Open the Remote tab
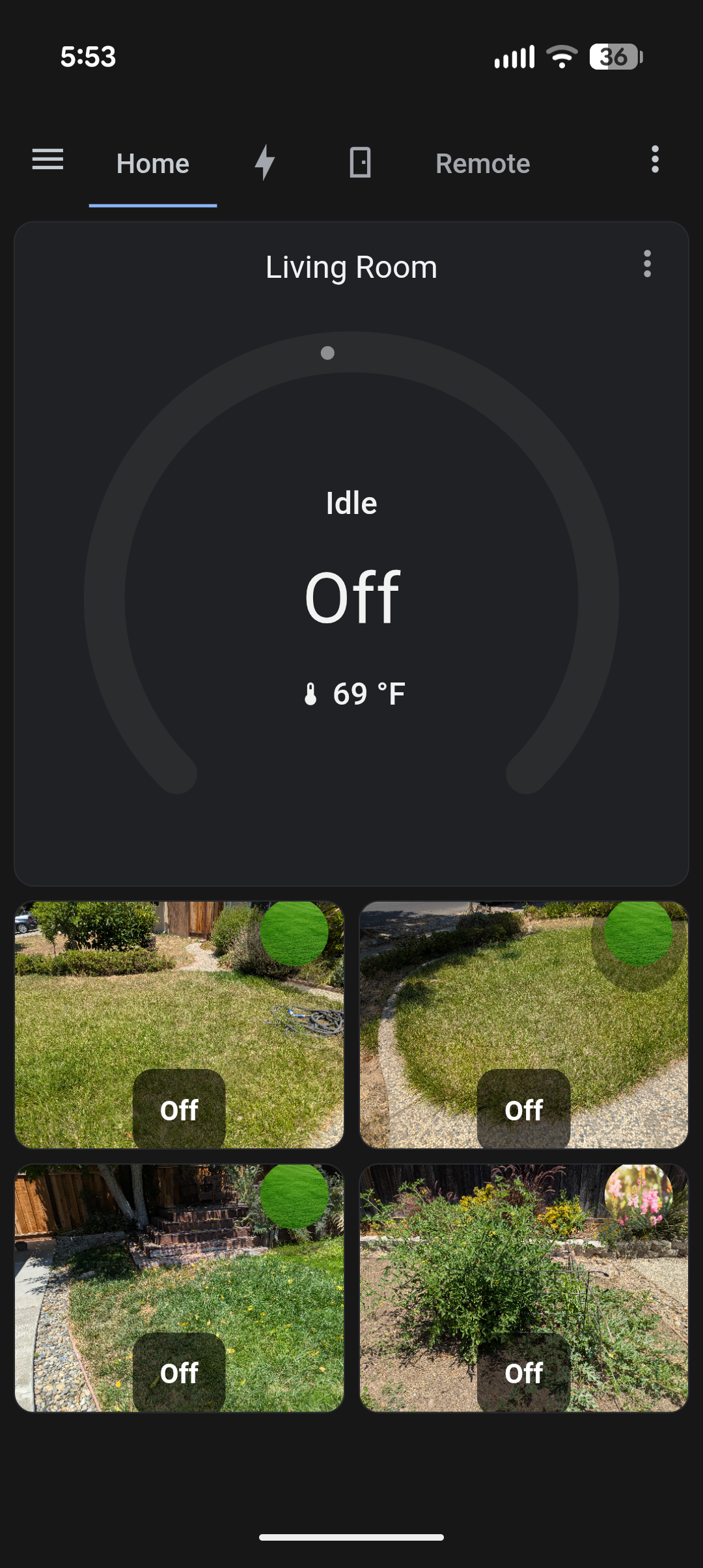 pos(482,163)
